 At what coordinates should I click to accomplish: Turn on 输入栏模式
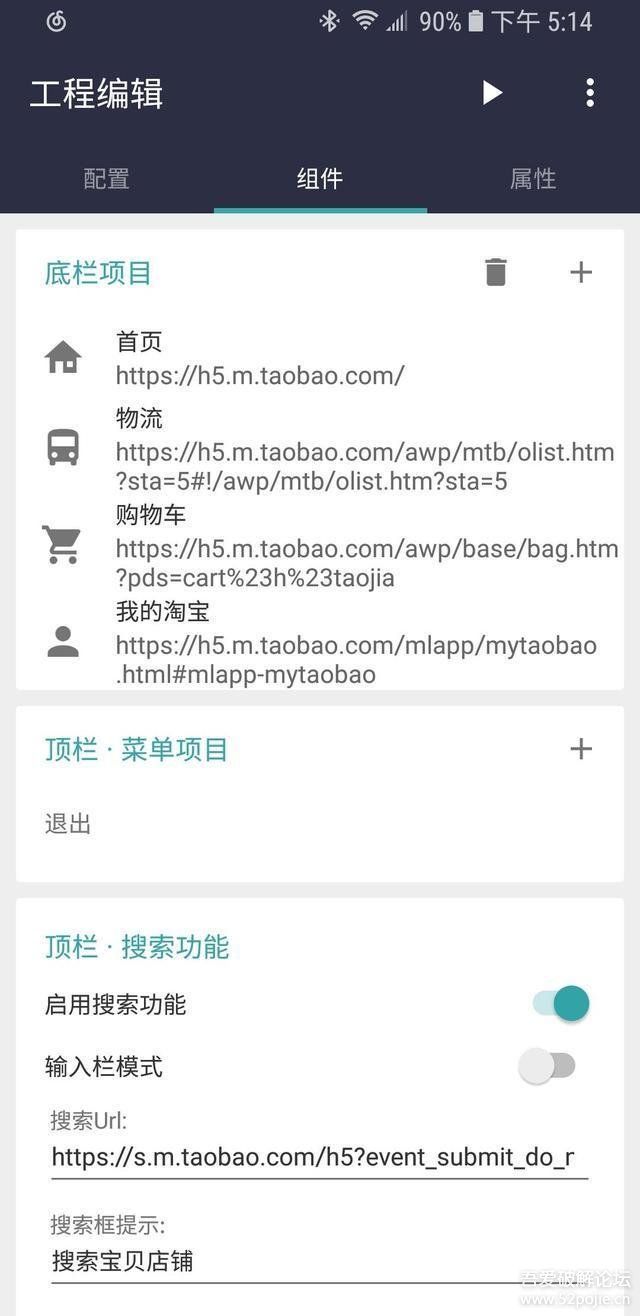pos(547,1066)
